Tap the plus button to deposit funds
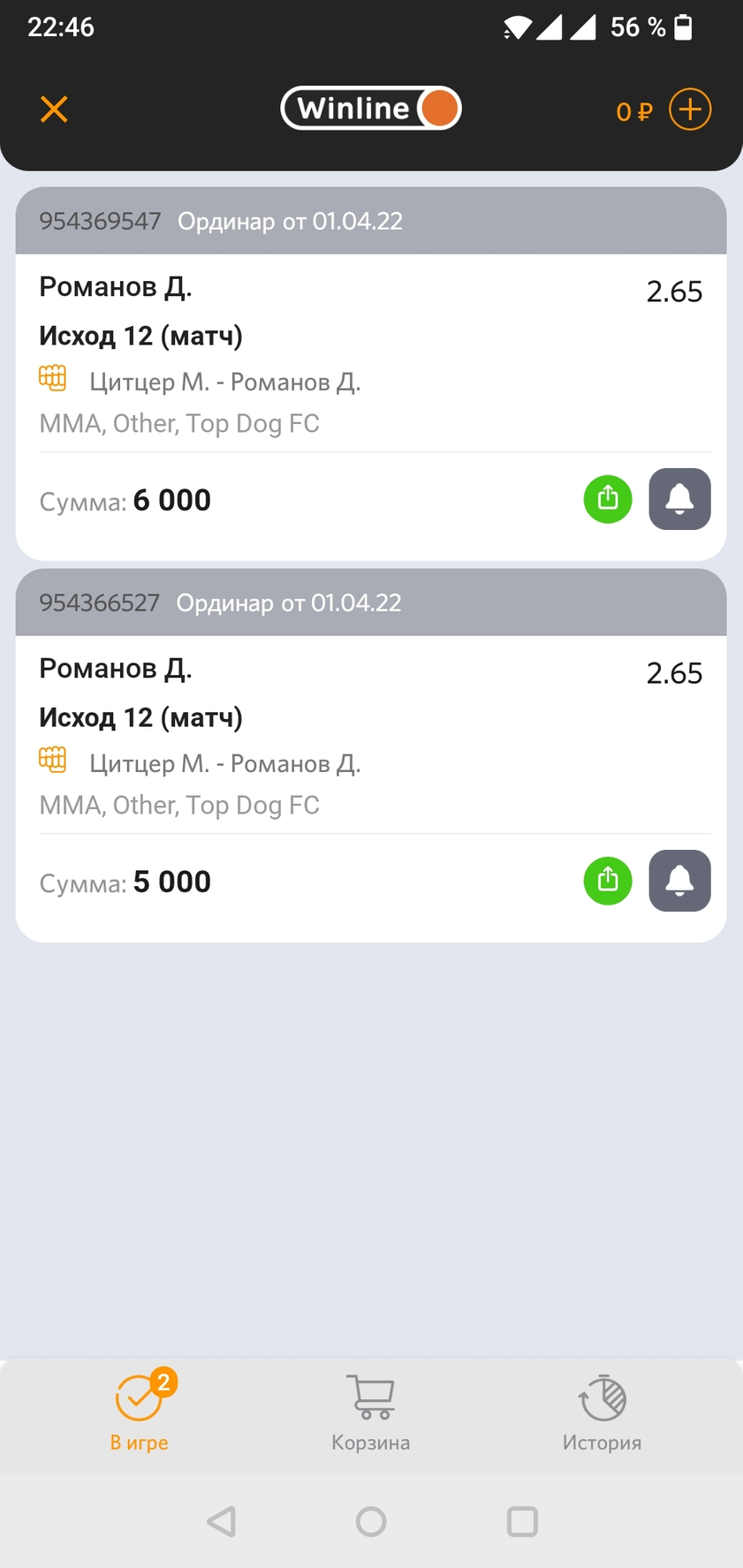This screenshot has height=1568, width=743. [690, 110]
